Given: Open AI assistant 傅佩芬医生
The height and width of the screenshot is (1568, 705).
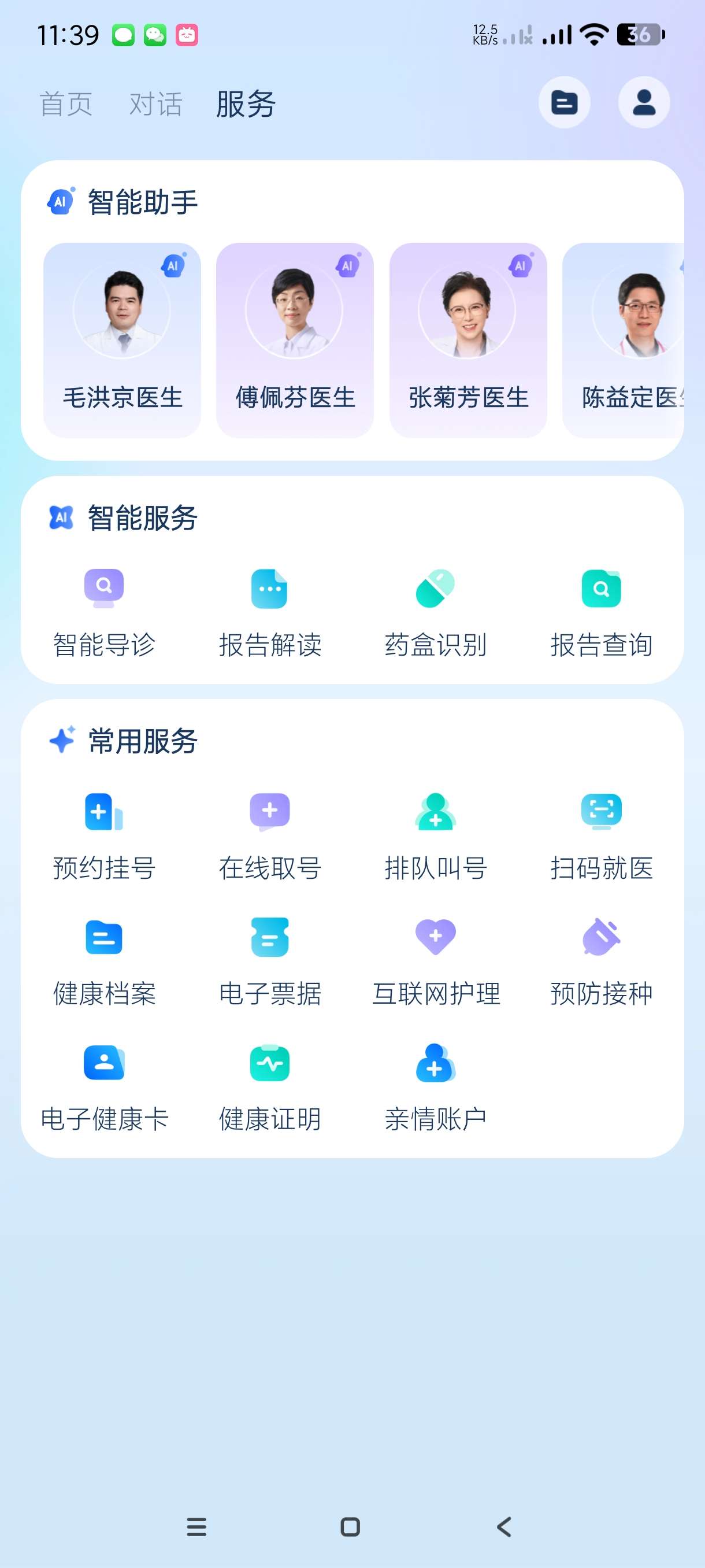Looking at the screenshot, I should [x=295, y=339].
